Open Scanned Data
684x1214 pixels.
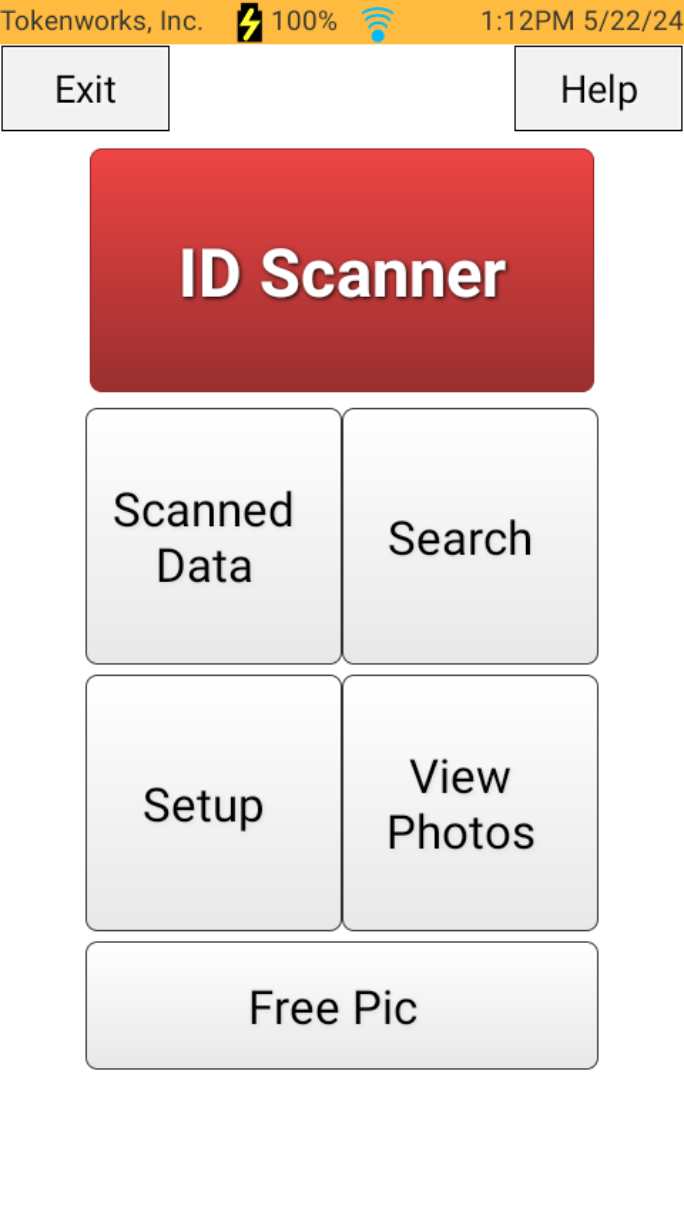coord(213,536)
